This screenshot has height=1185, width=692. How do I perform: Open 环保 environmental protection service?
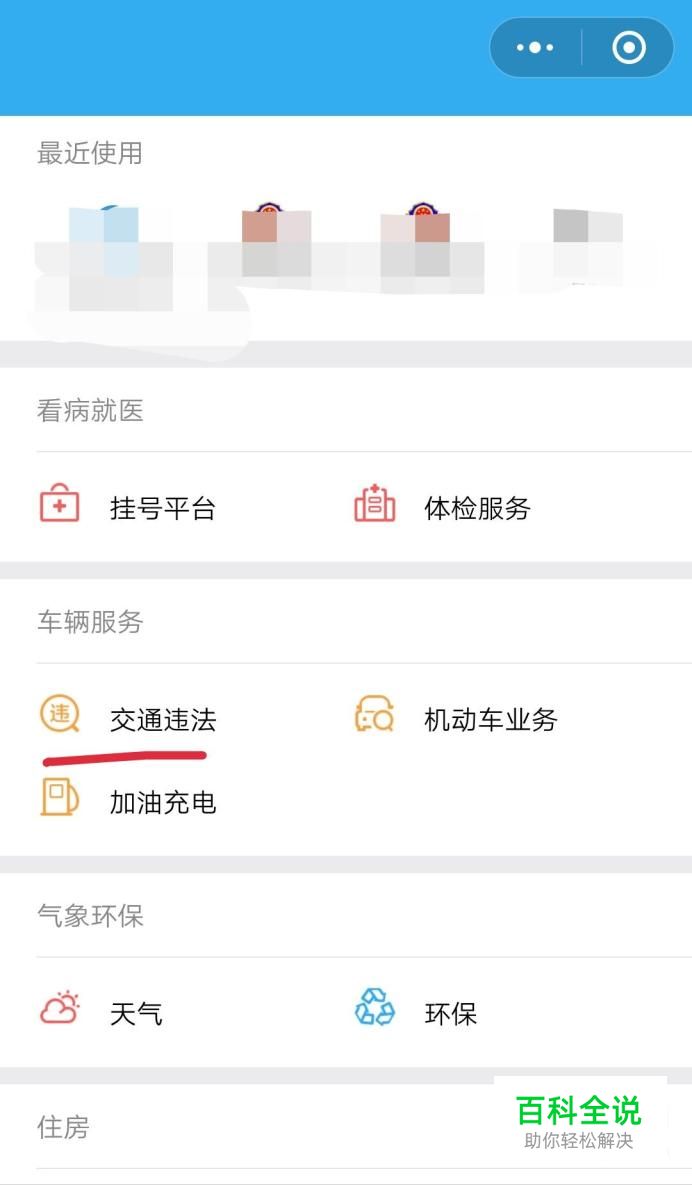[x=416, y=1011]
